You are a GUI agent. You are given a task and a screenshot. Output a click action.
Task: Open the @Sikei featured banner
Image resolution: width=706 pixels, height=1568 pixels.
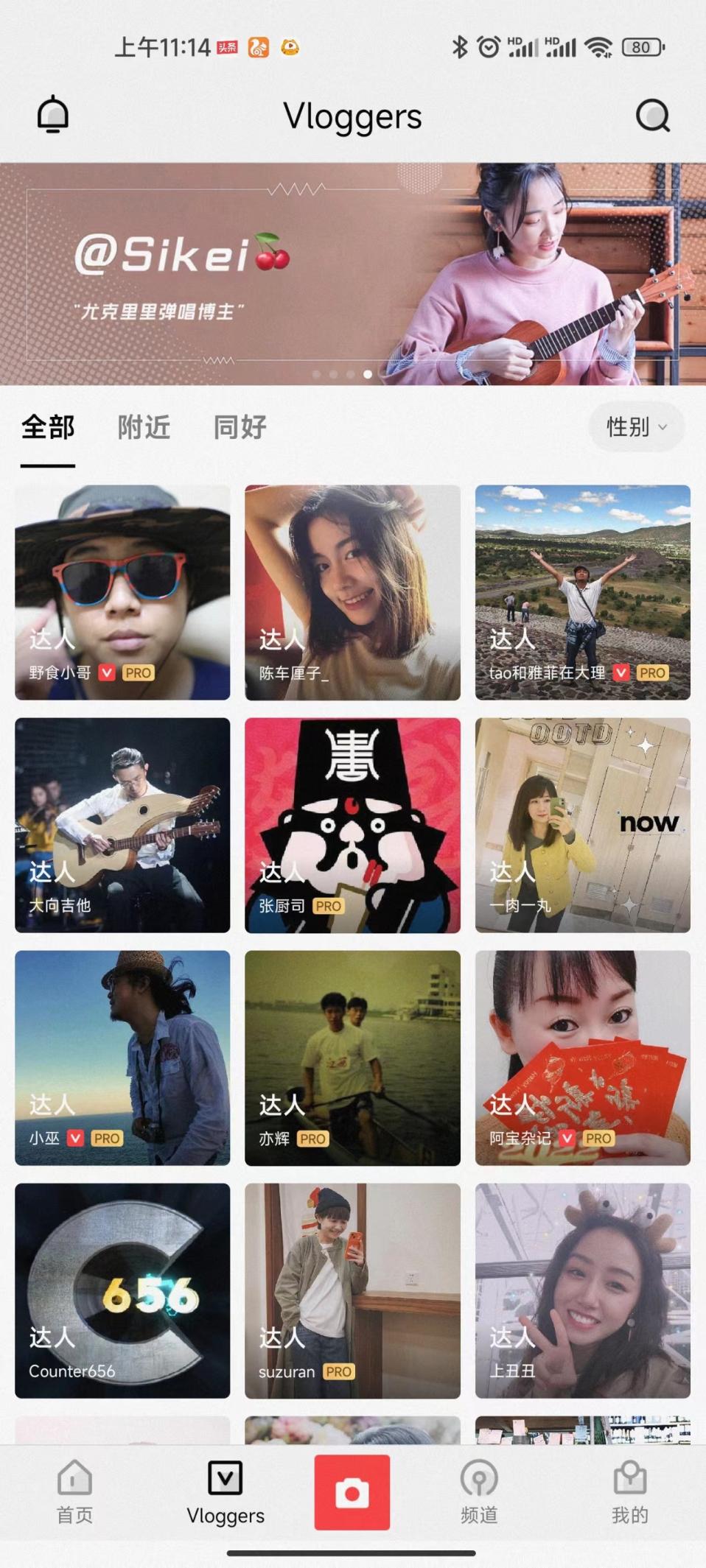coord(352,274)
